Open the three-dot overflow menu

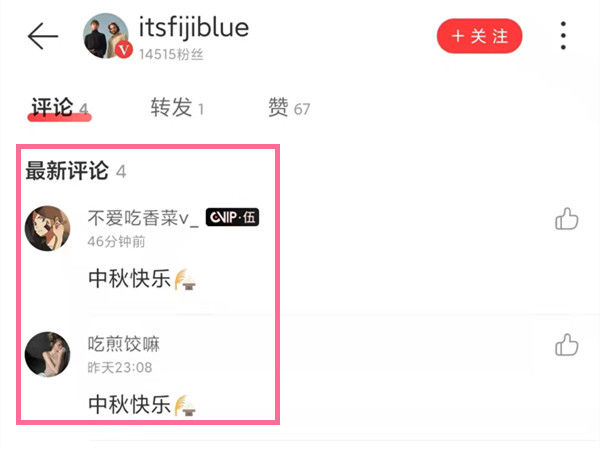point(563,37)
